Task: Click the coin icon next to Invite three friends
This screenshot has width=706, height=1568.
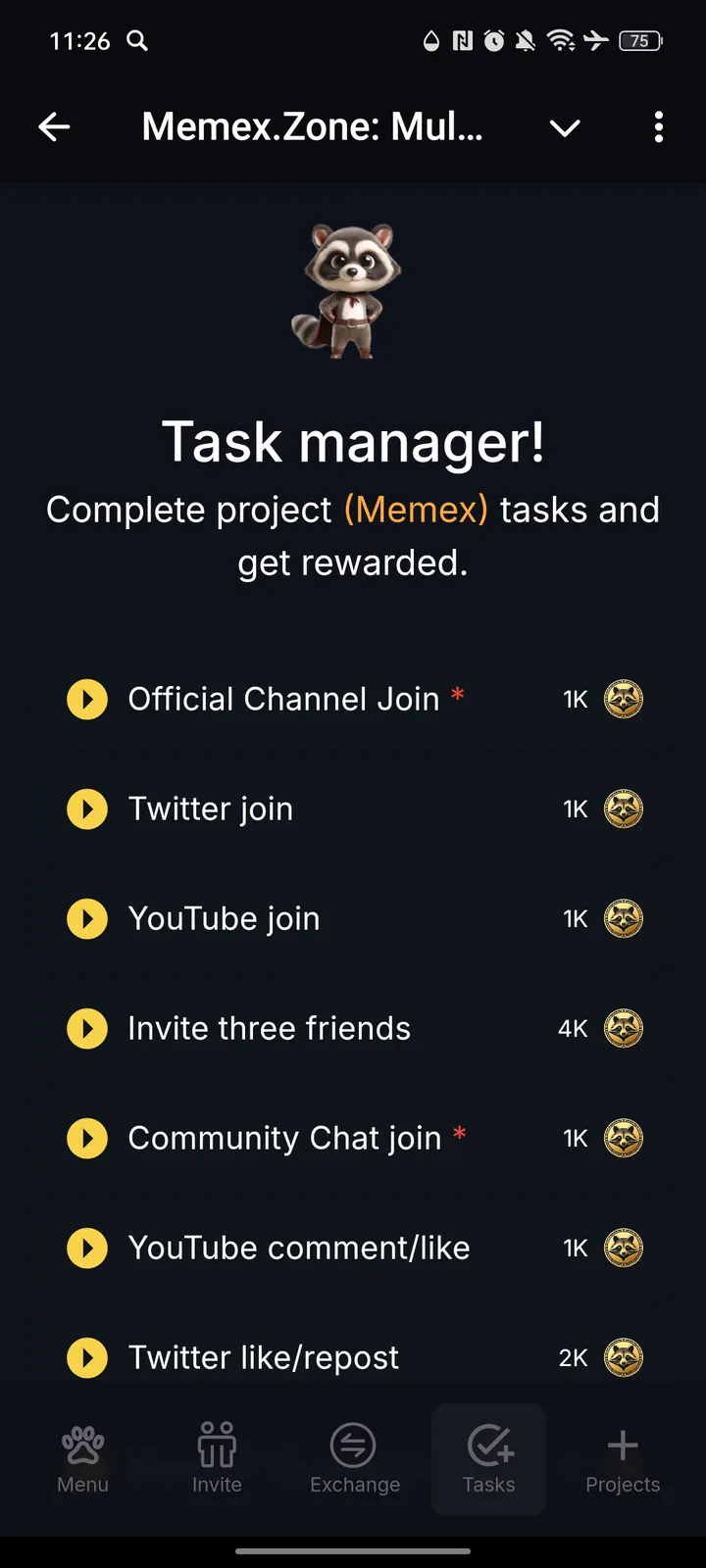Action: pyautogui.click(x=624, y=1028)
